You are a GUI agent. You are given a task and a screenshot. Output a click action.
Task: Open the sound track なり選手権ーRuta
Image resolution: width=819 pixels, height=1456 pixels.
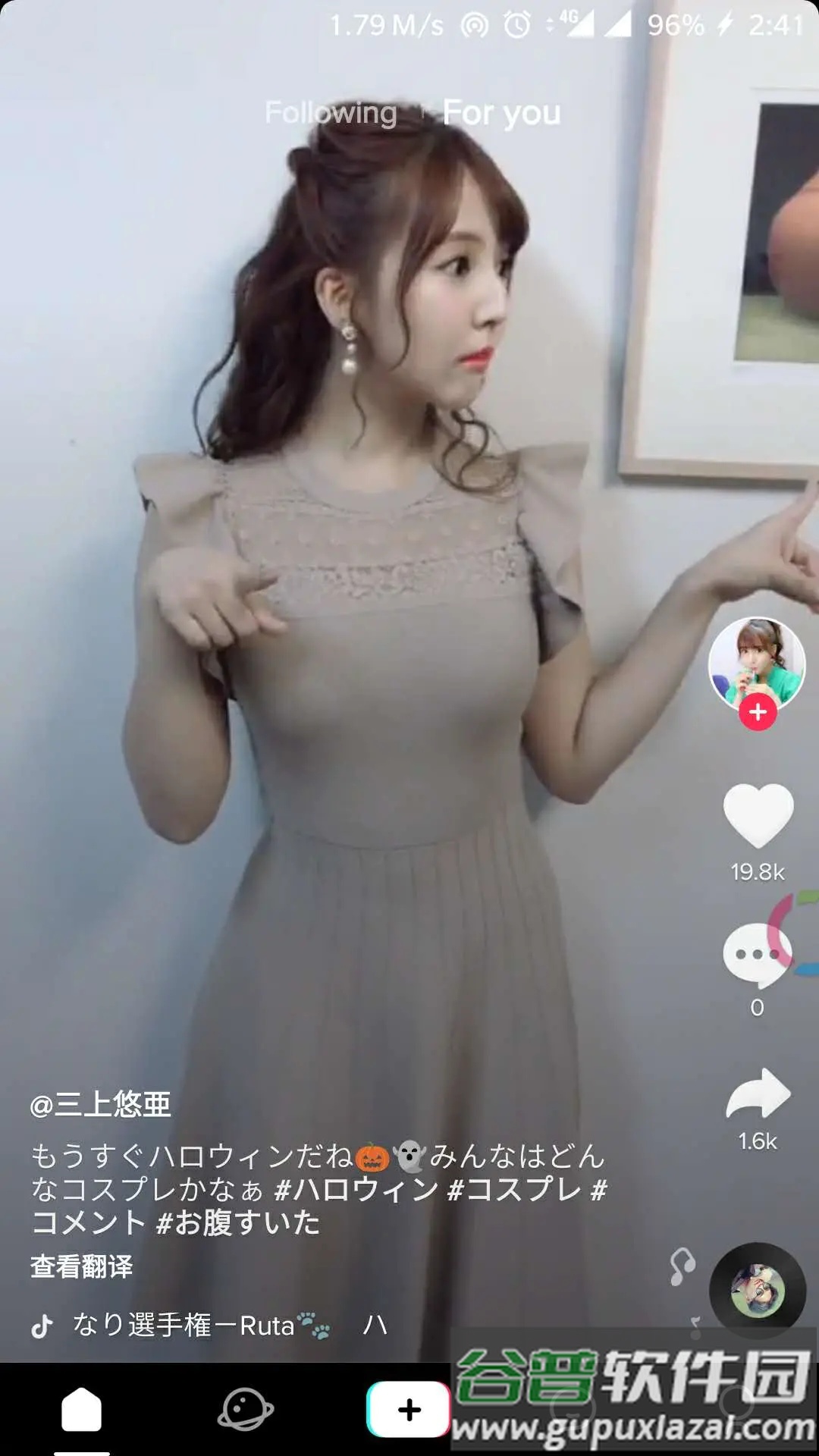184,1326
